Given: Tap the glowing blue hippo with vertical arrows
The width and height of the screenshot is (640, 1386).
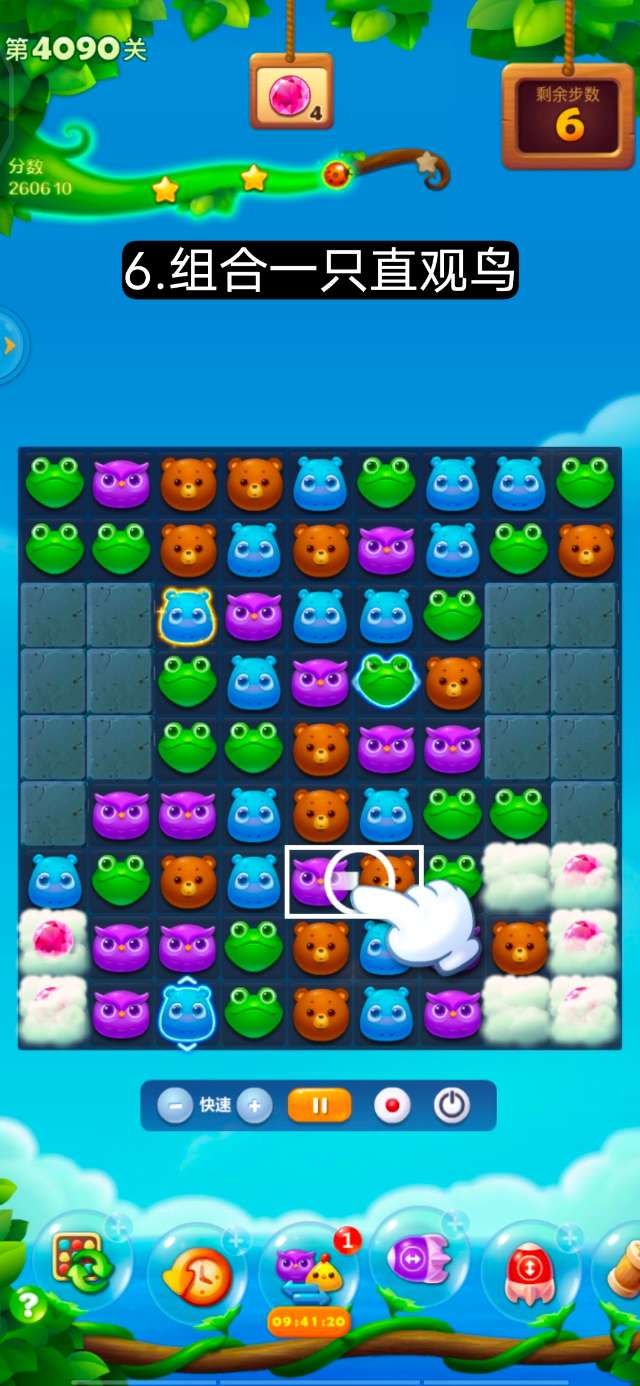Looking at the screenshot, I should click(187, 1011).
